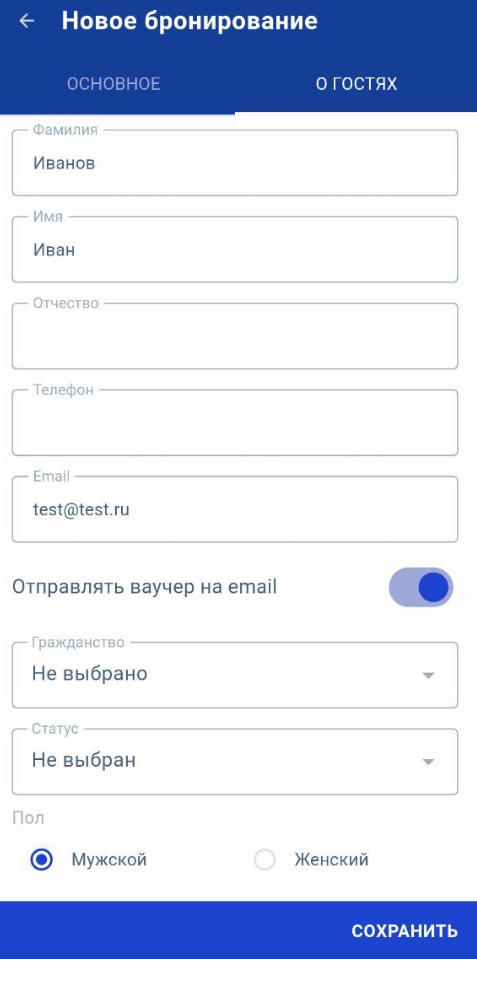Screen dimensions: 477x989
Task: Open the Статус dropdown
Action: (x=235, y=761)
